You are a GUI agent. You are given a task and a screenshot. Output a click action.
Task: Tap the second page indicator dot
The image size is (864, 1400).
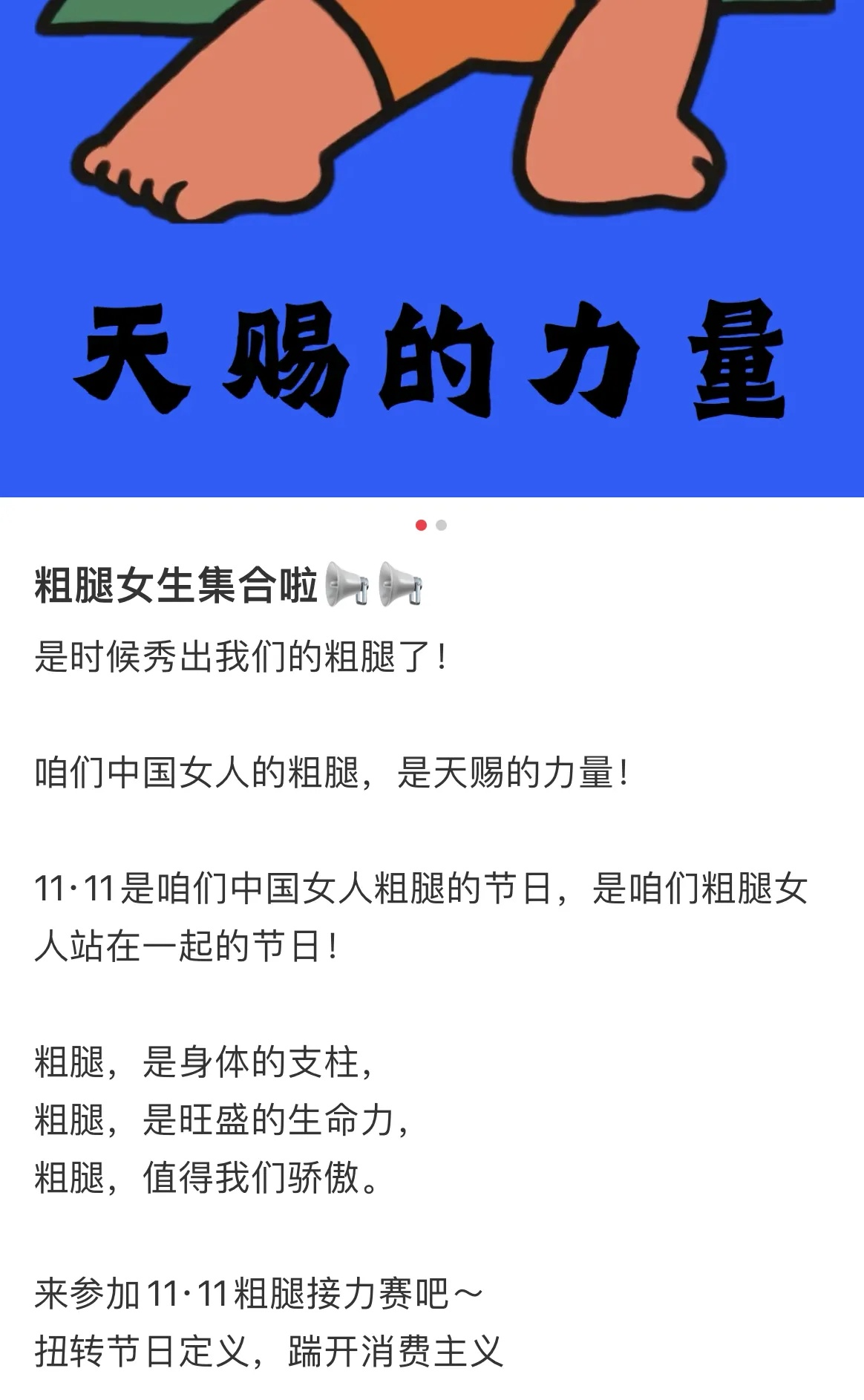(442, 526)
